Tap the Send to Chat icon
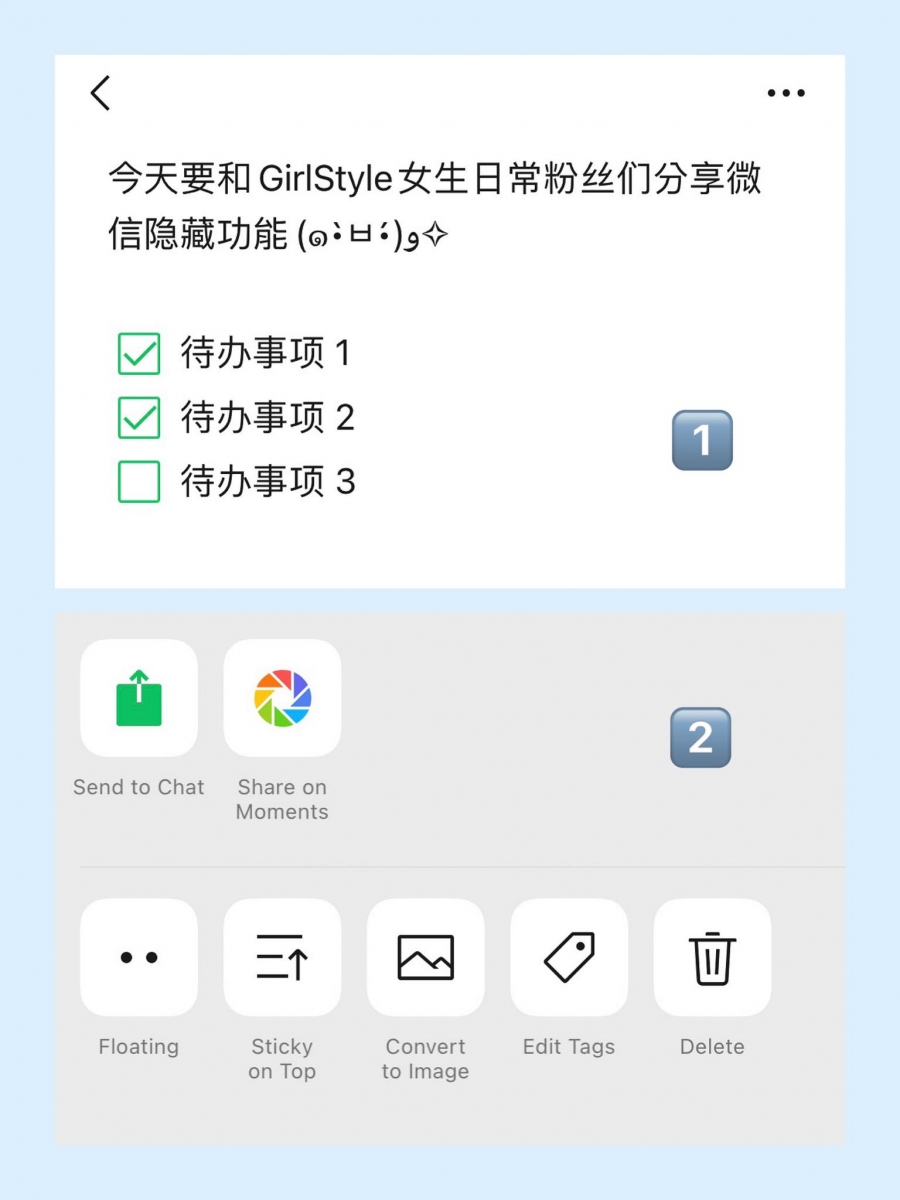The width and height of the screenshot is (900, 1200). 138,698
